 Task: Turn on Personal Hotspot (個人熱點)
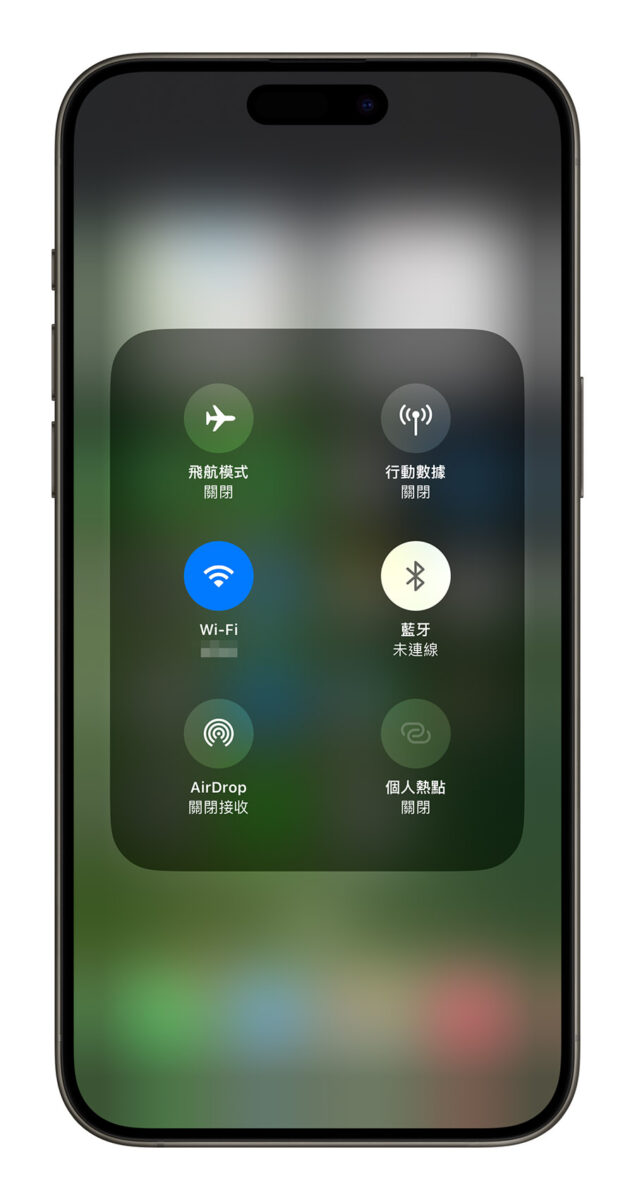(415, 733)
